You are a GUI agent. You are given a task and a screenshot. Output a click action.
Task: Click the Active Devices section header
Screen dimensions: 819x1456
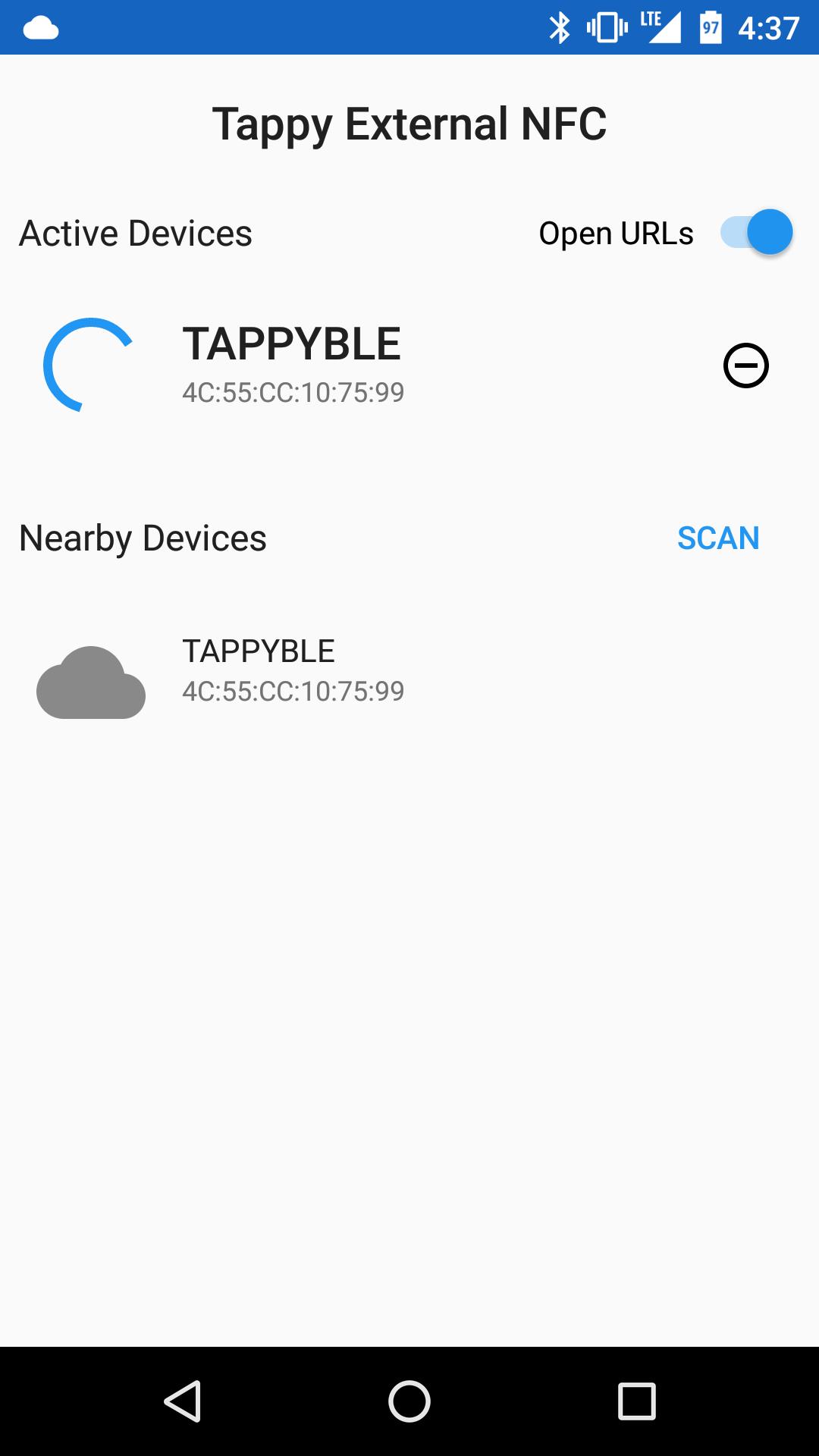tap(135, 233)
